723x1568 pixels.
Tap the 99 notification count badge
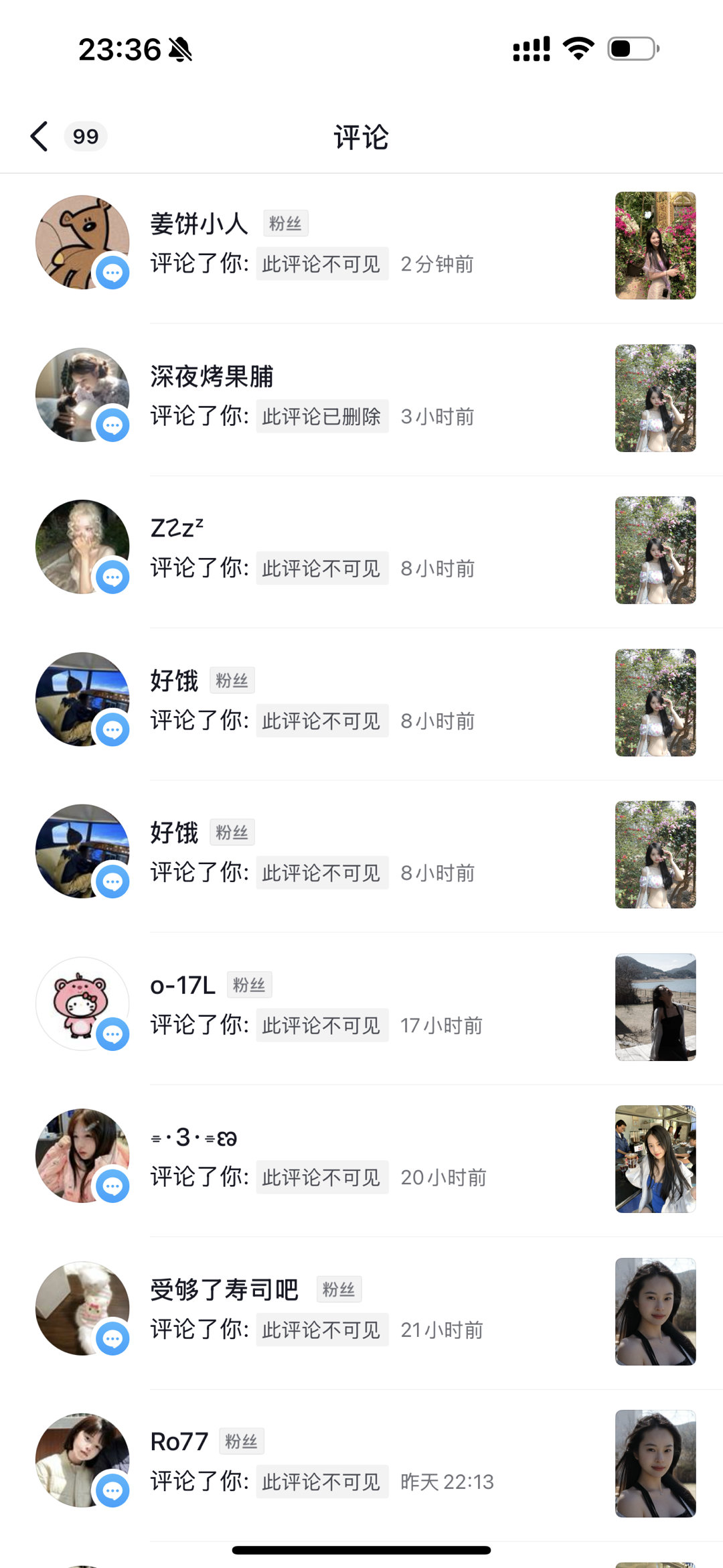[85, 136]
